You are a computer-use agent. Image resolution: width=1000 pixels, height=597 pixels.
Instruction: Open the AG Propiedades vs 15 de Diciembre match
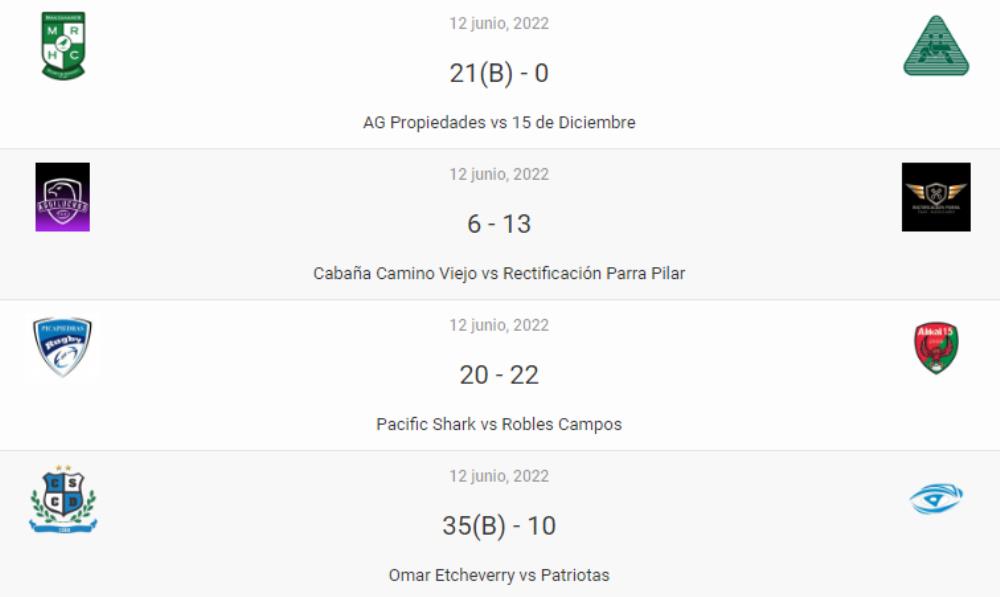click(499, 123)
